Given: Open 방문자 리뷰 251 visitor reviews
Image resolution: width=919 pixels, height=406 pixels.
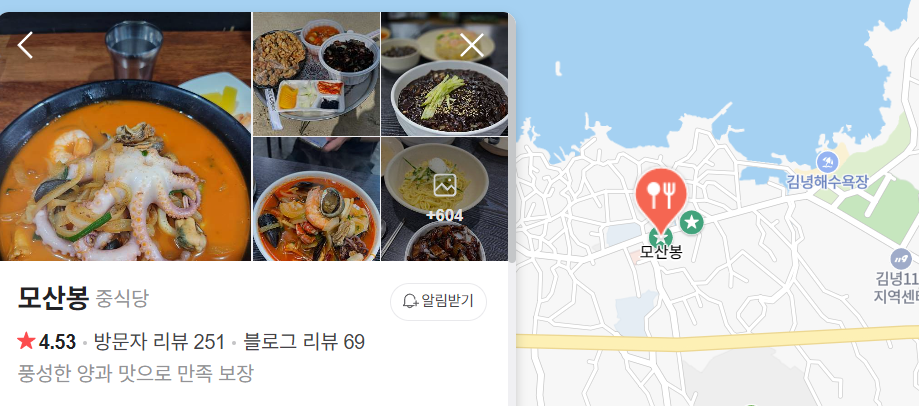Looking at the screenshot, I should 159,342.
